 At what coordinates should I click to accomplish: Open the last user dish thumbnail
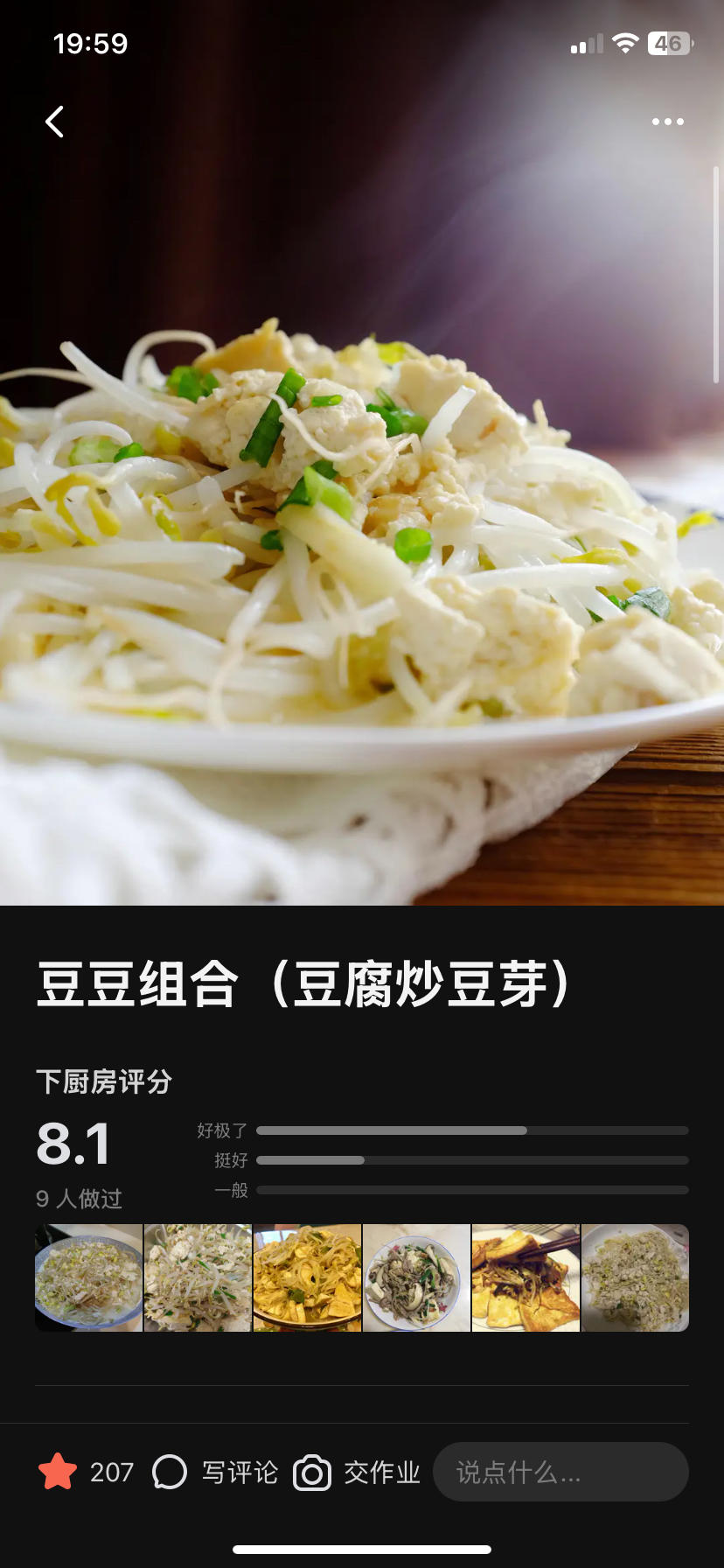click(x=636, y=1277)
